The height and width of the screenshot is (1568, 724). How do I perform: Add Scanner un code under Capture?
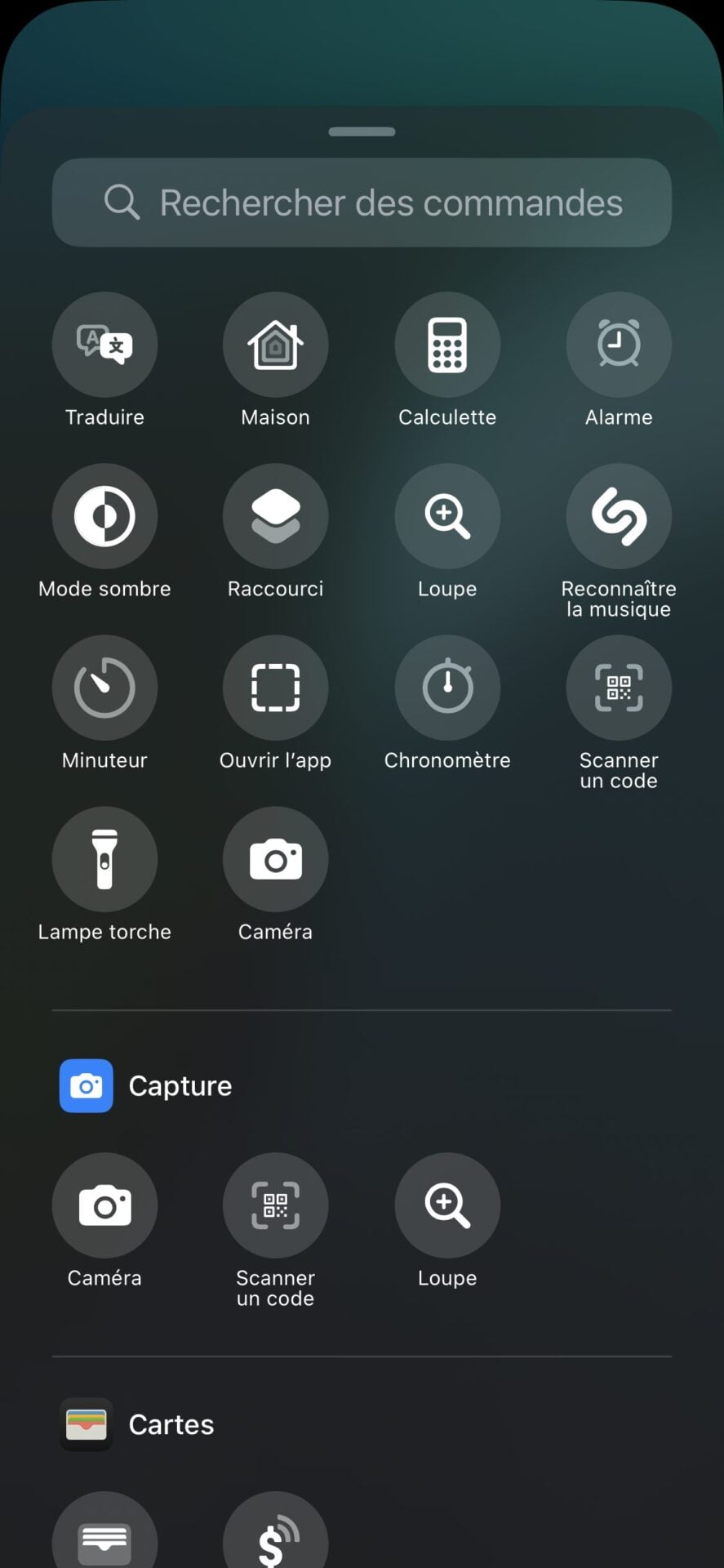276,1205
